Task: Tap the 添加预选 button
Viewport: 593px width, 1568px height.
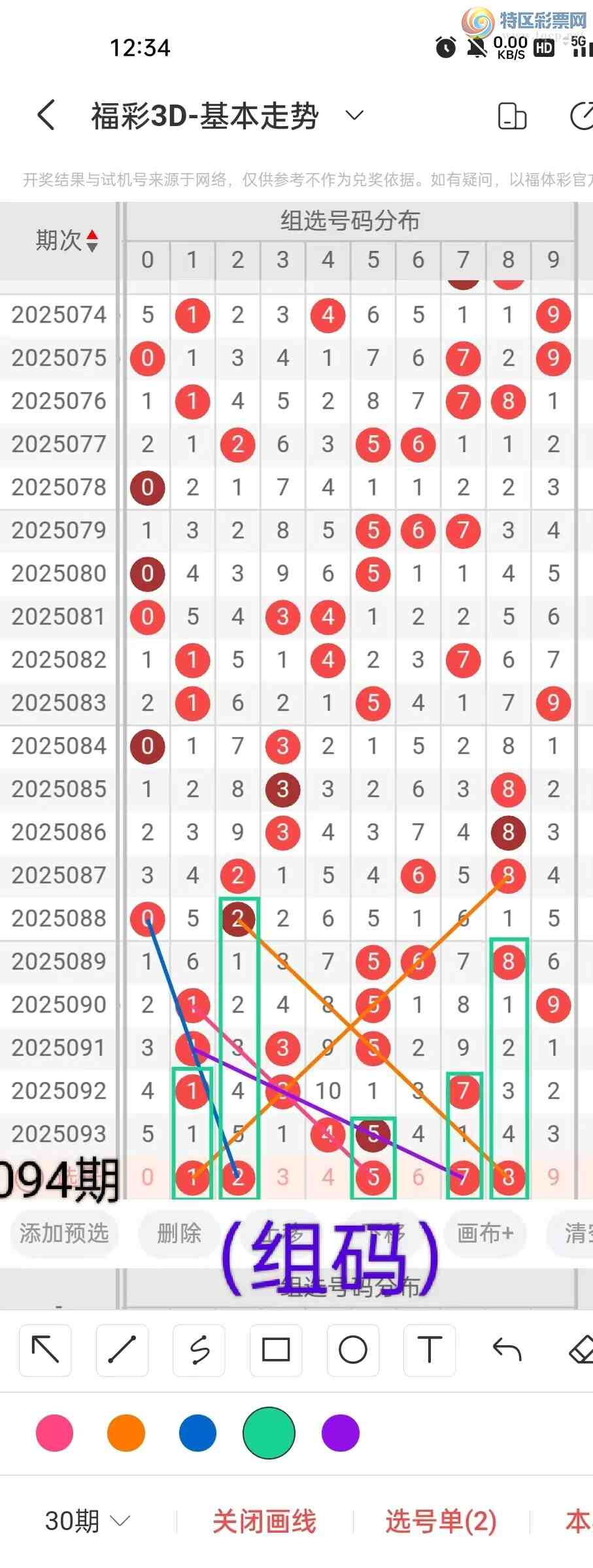Action: coord(63,1233)
